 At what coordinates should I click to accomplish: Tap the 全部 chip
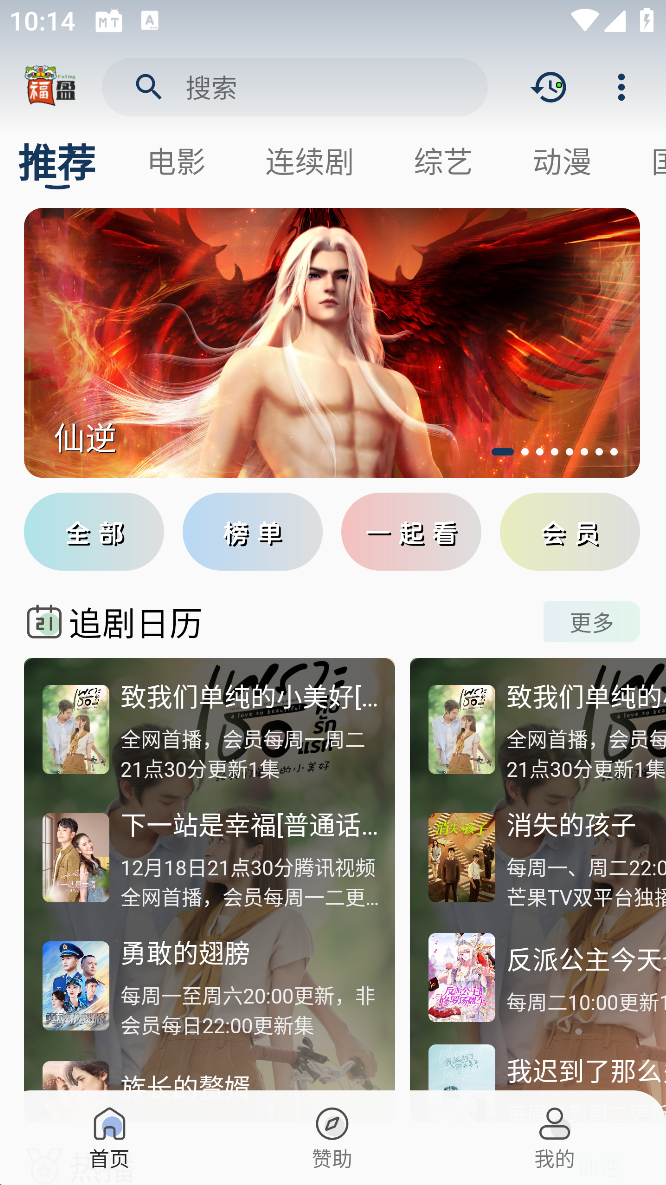[x=94, y=532]
